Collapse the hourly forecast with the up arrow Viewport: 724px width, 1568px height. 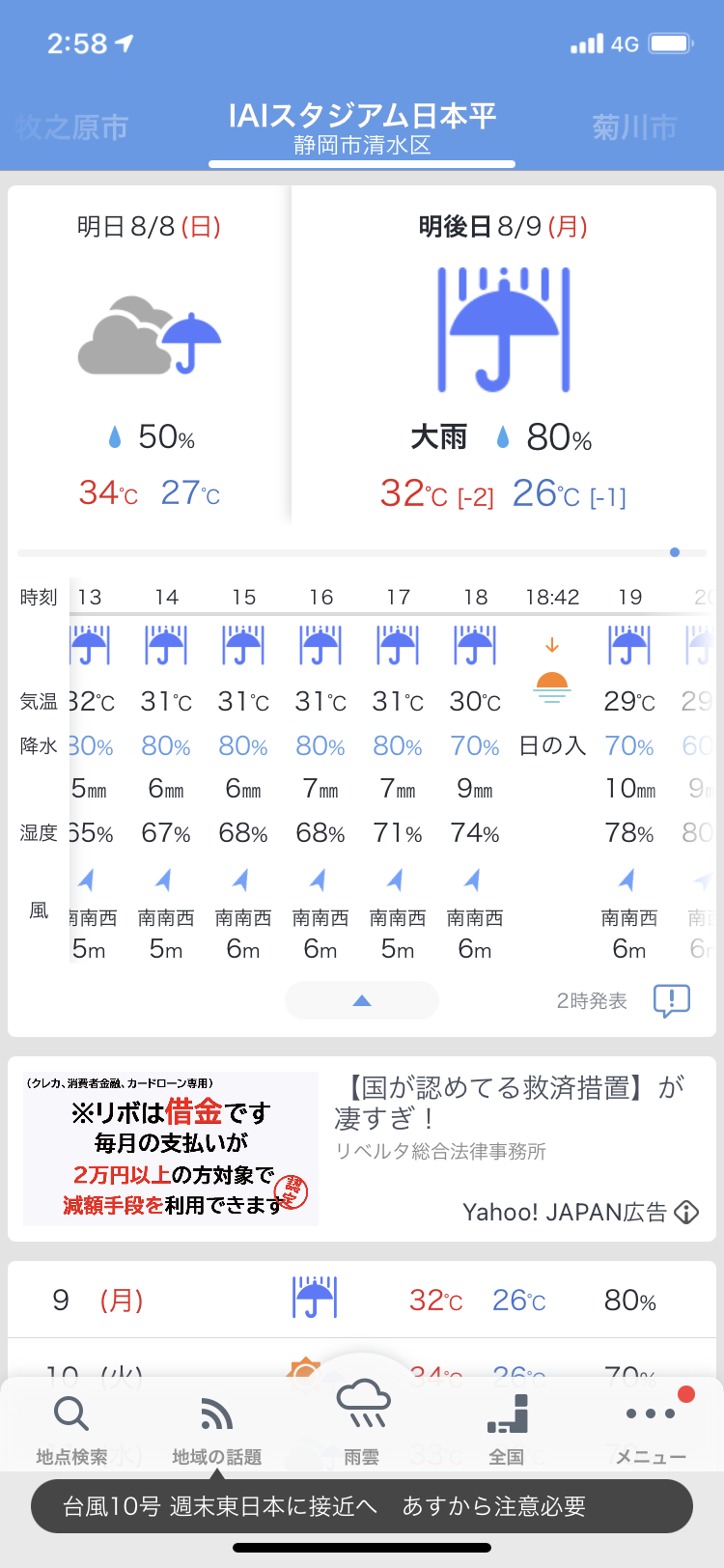362,1000
